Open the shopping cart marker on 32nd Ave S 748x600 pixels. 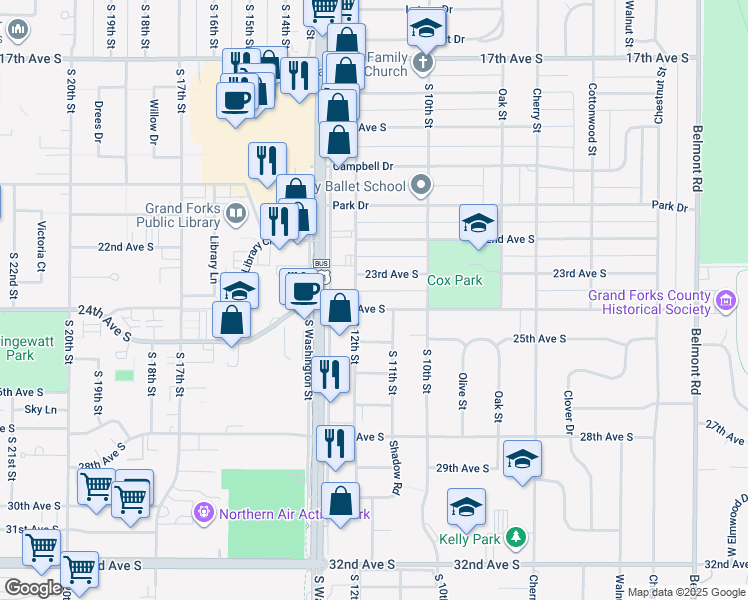click(x=80, y=570)
